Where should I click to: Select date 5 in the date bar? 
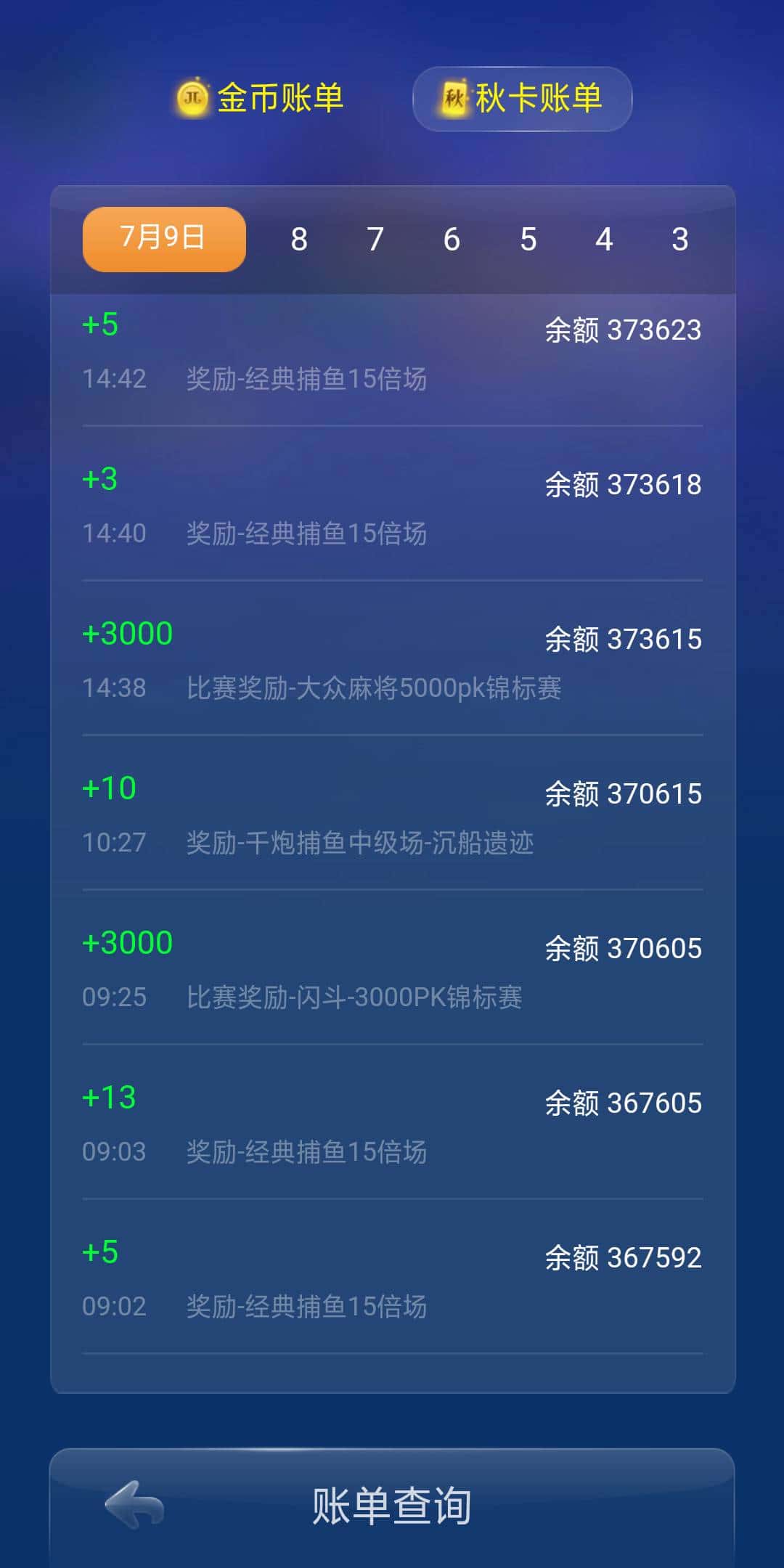(529, 239)
